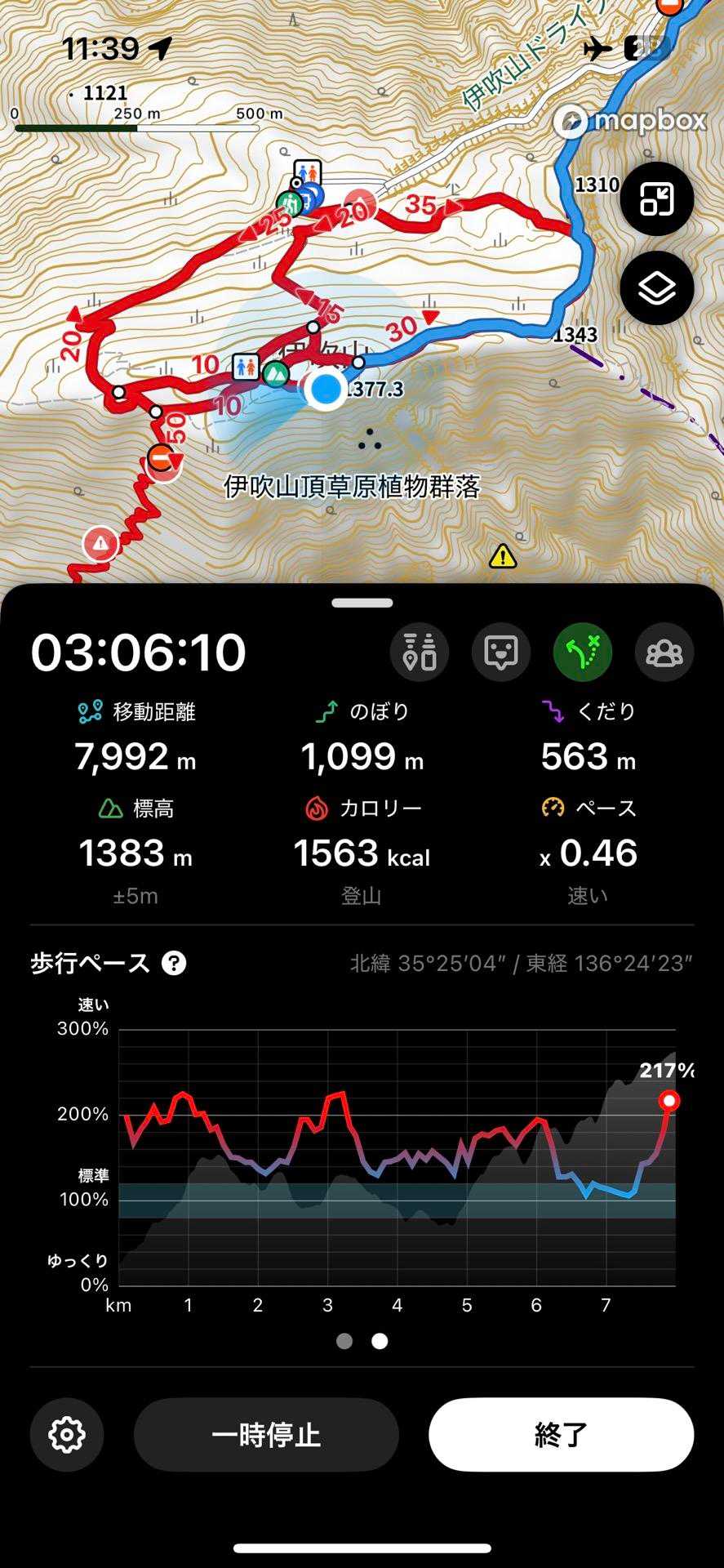Toggle the green route icon
This screenshot has width=724, height=1568.
pos(583,652)
